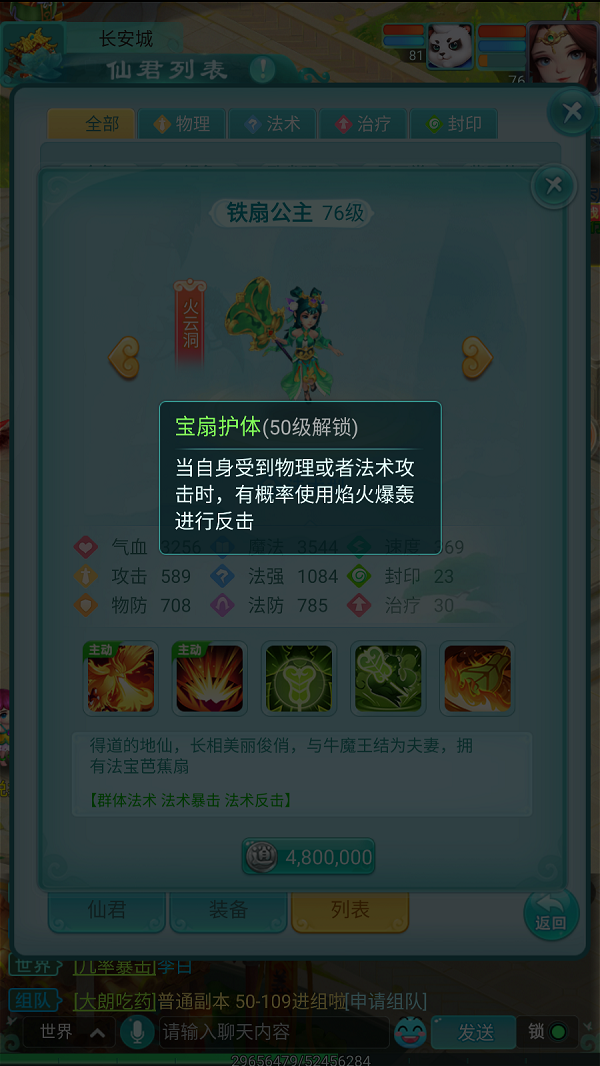Tap the chat input field
Image resolution: width=600 pixels, height=1066 pixels.
(x=270, y=1031)
